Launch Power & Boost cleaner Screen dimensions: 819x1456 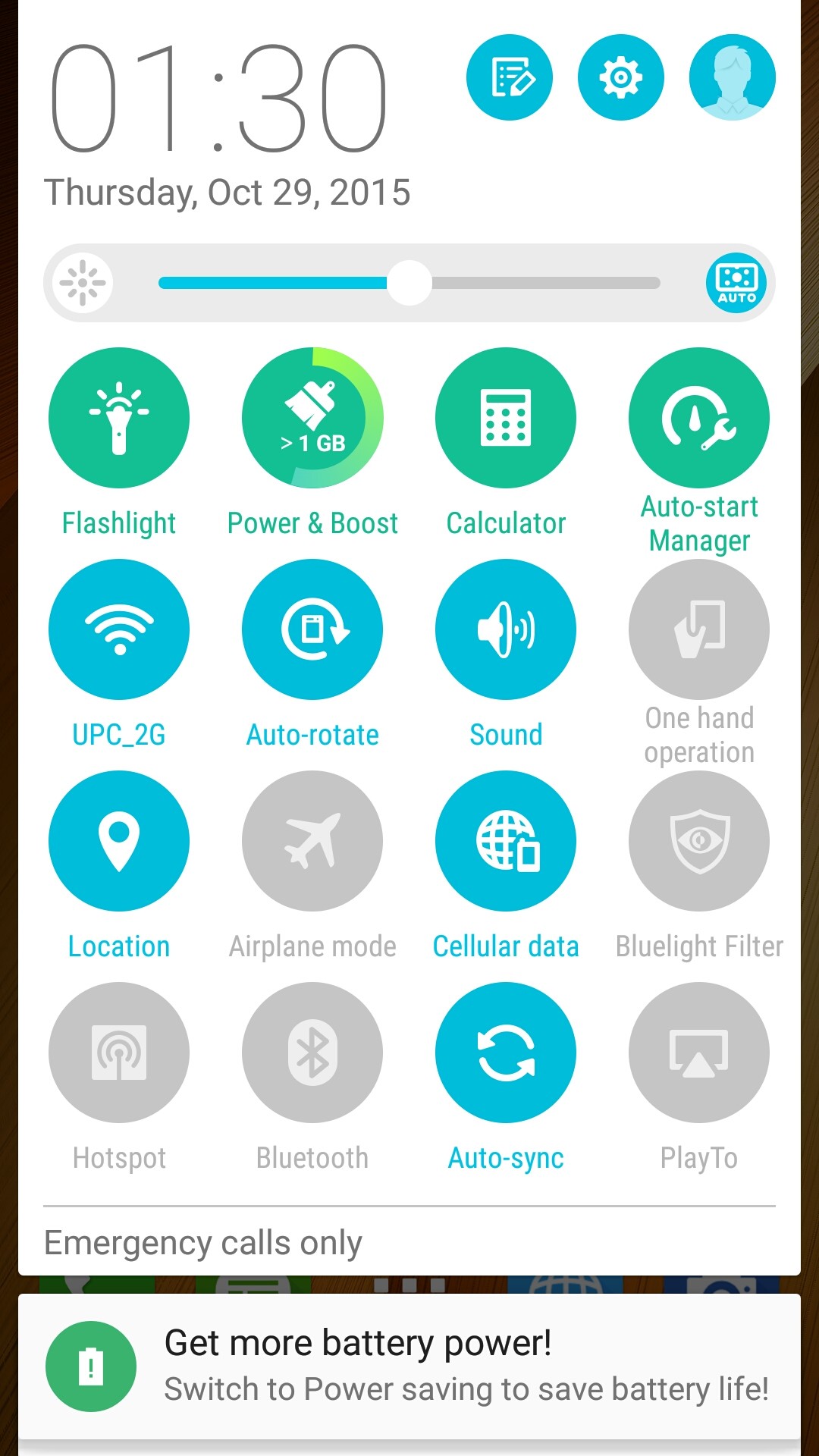312,418
